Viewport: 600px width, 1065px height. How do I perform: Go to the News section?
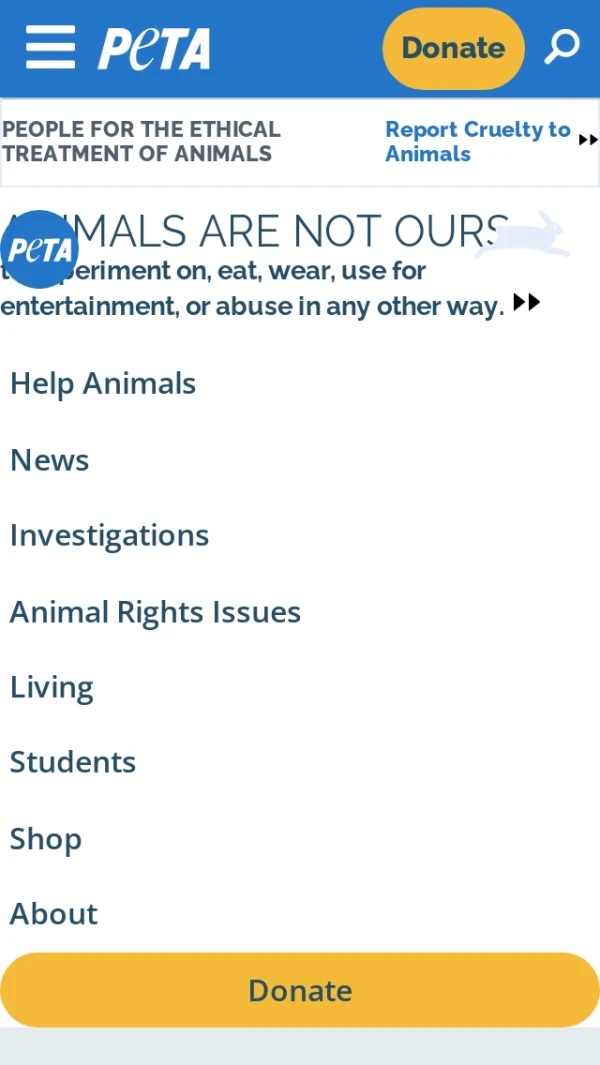pyautogui.click(x=50, y=460)
